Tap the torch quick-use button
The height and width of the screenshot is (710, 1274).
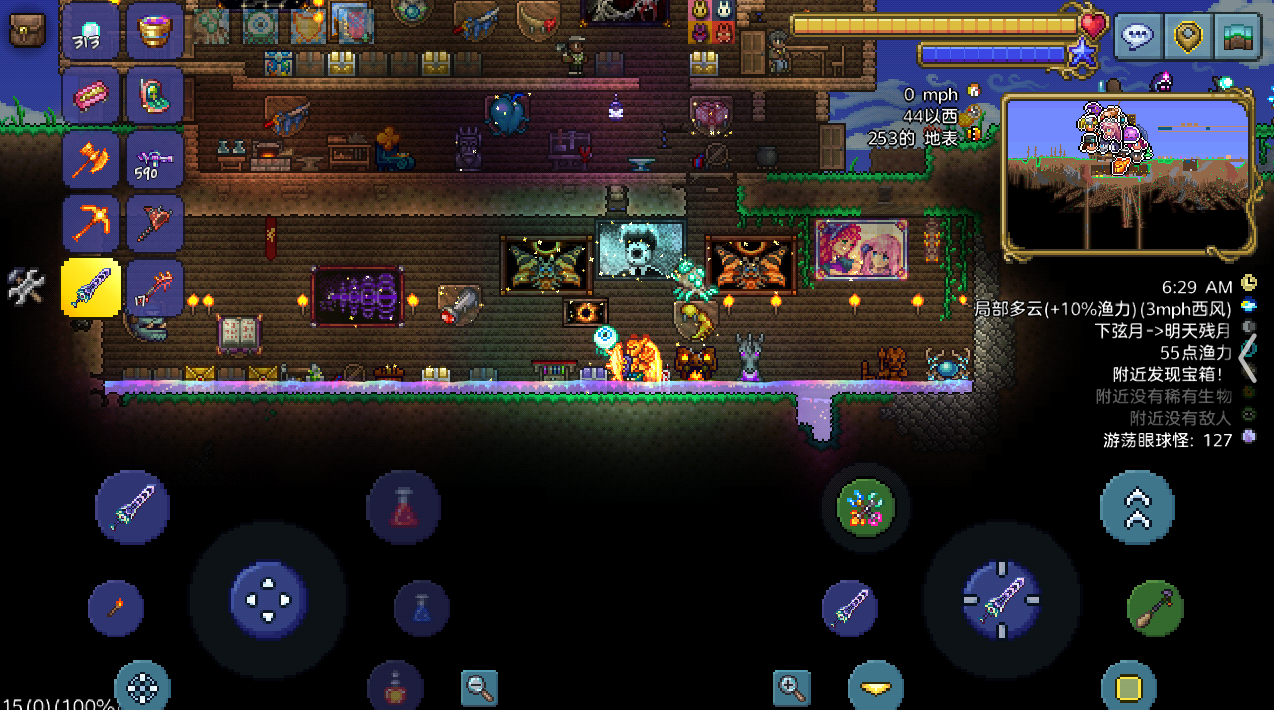coord(116,608)
